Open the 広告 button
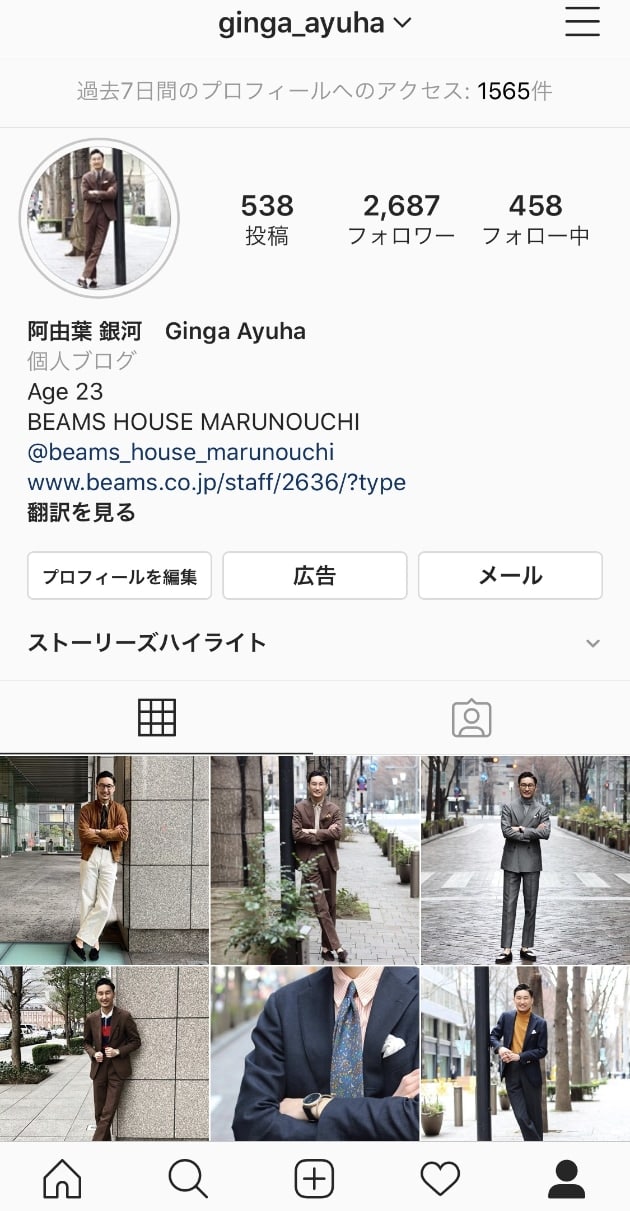The image size is (630, 1211). [x=314, y=576]
